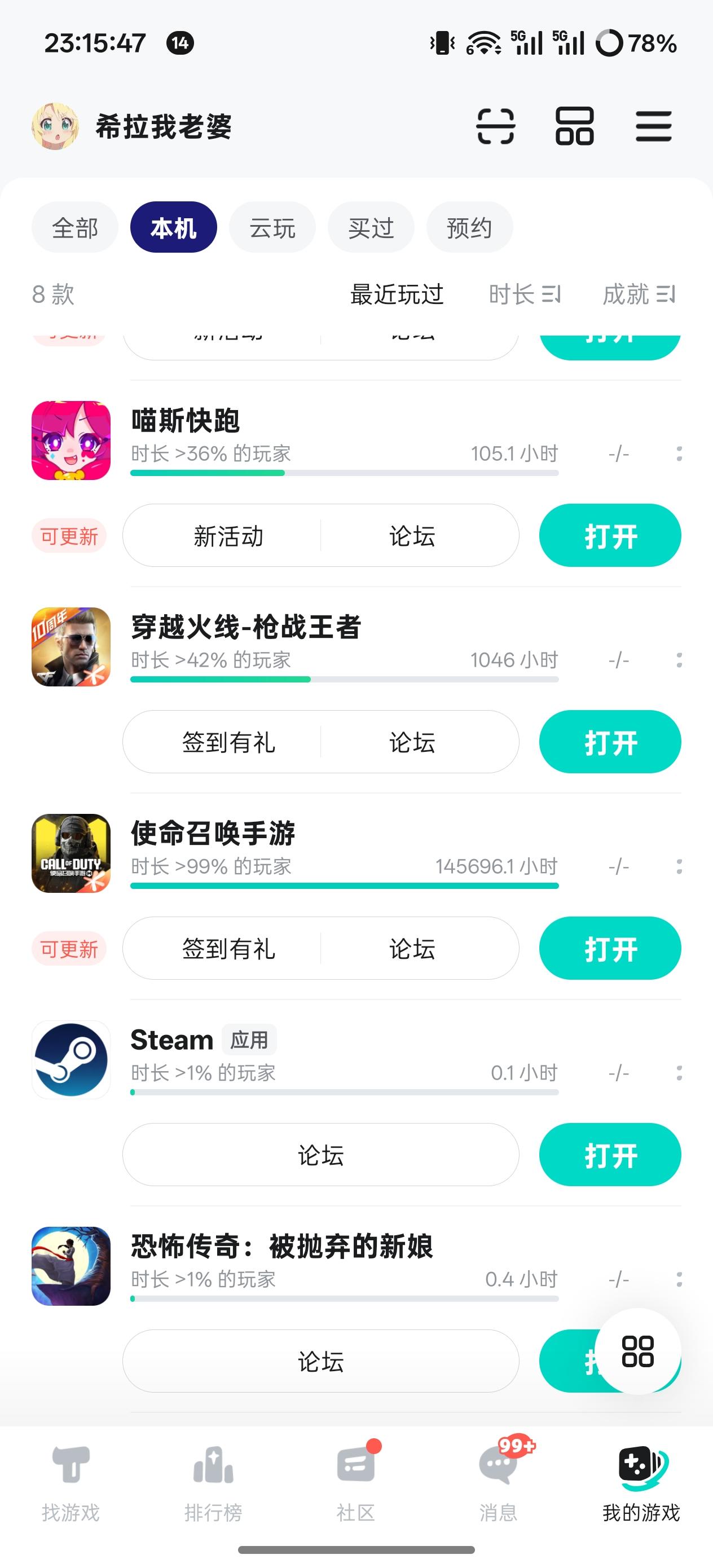Image resolution: width=713 pixels, height=1568 pixels.
Task: Open the hamburger menu icon
Action: 653,126
